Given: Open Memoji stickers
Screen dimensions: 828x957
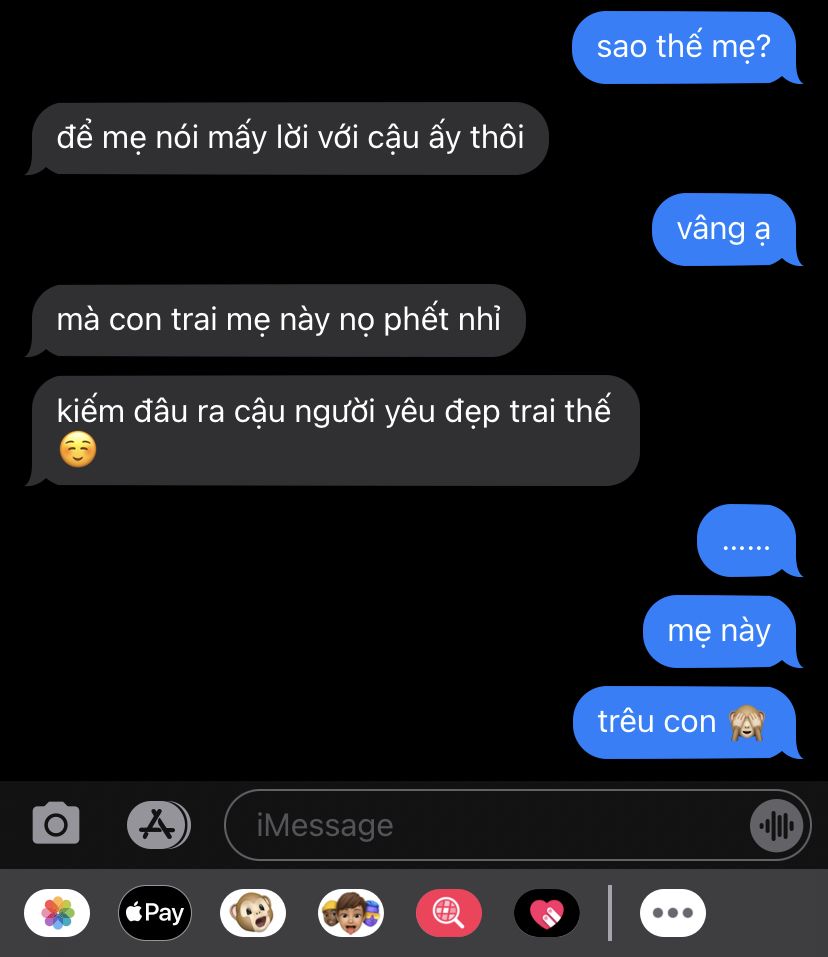Looking at the screenshot, I should (351, 913).
